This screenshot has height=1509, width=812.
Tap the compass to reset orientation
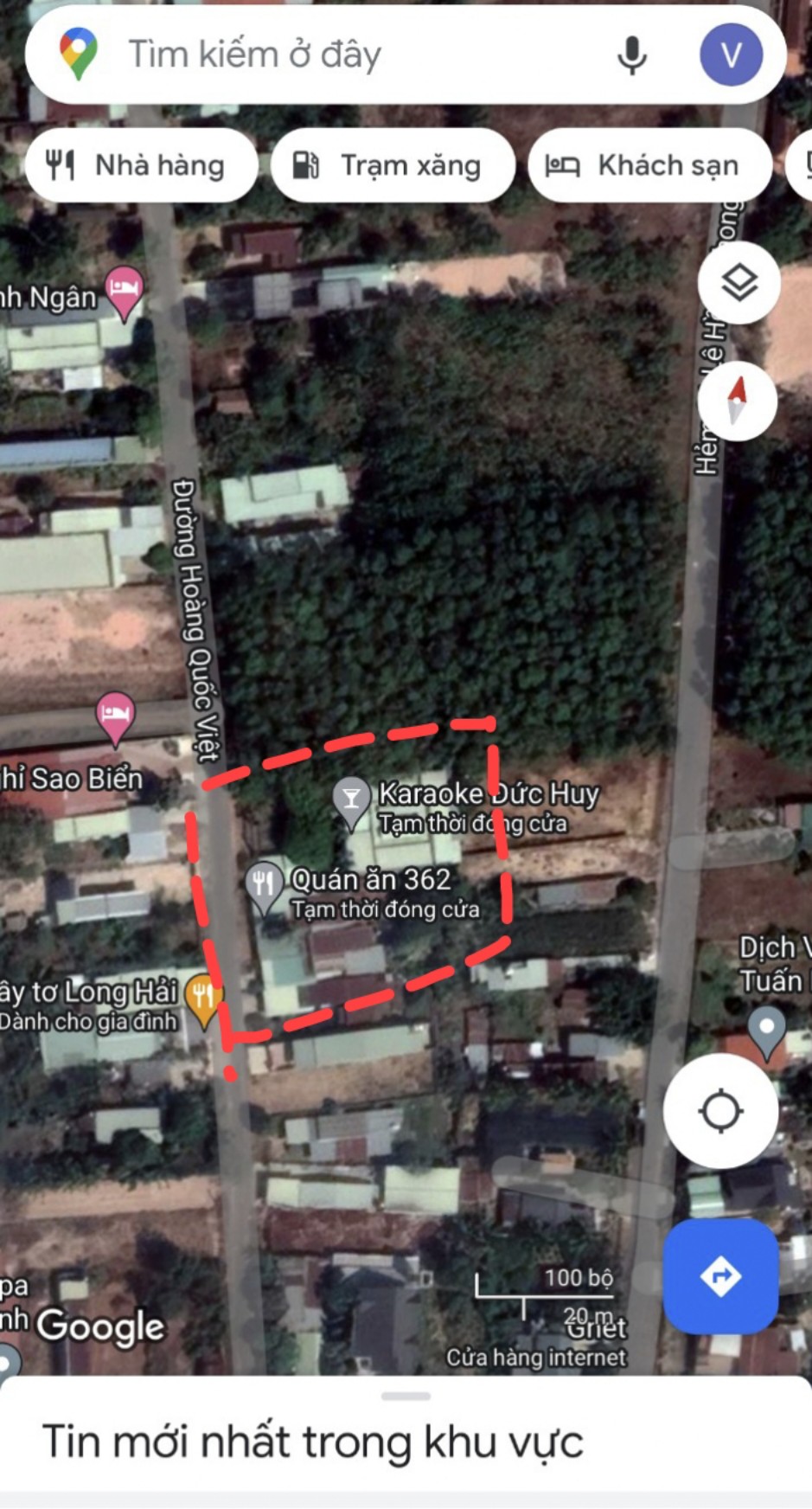737,402
